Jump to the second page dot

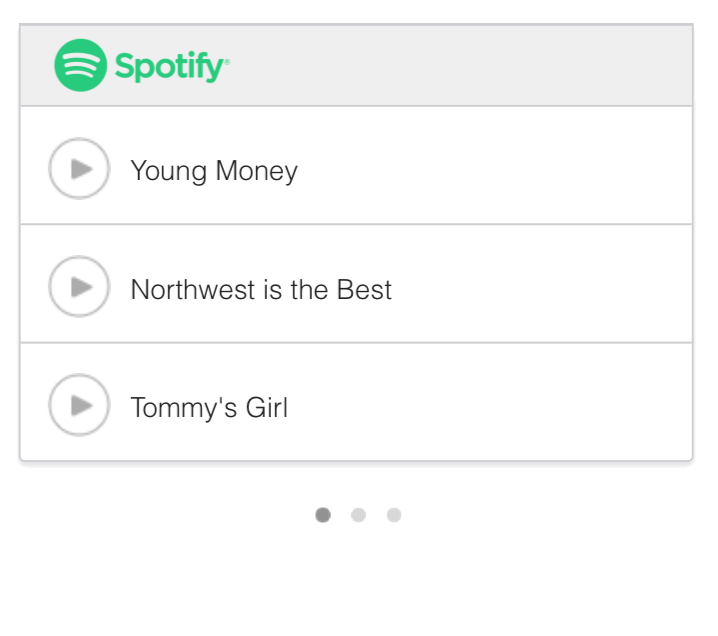(358, 515)
